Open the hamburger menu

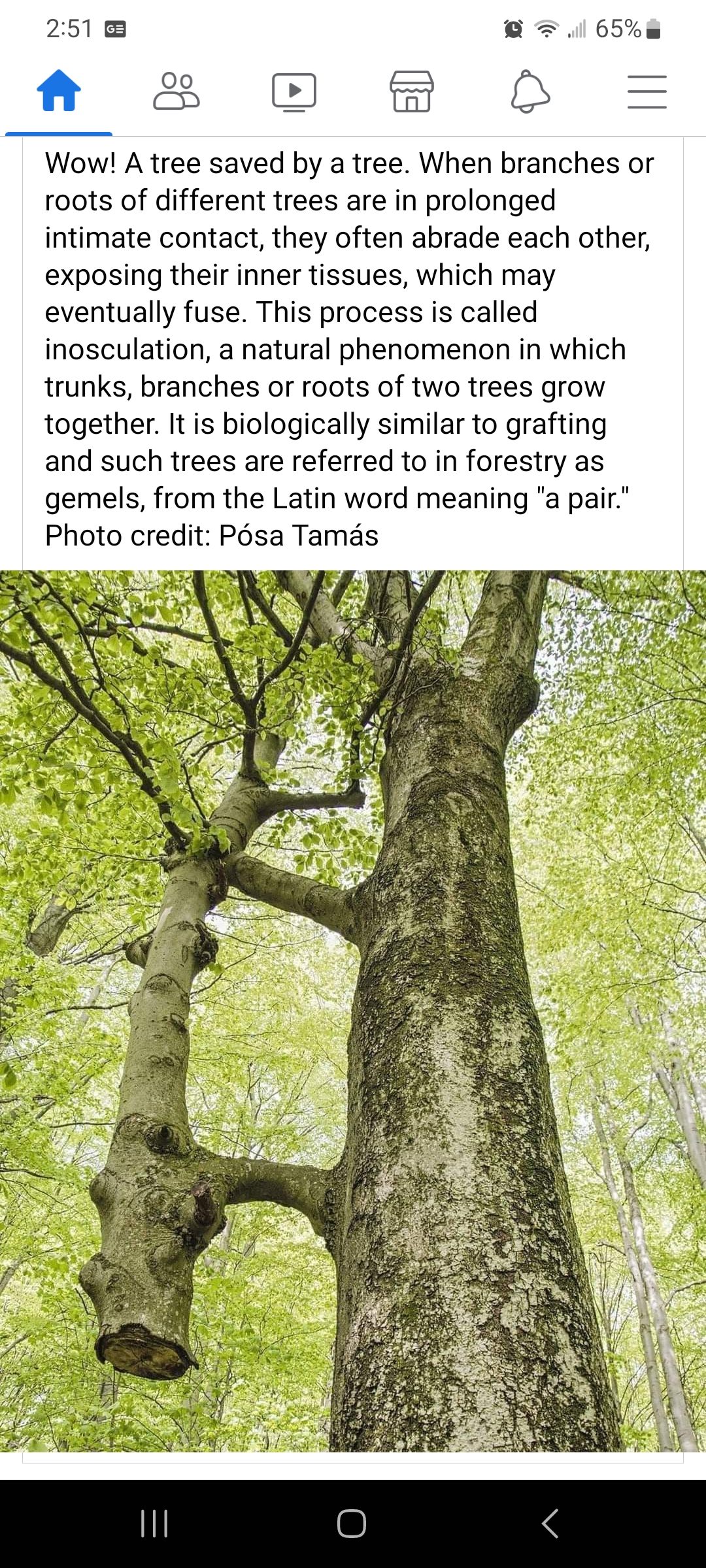click(x=647, y=91)
